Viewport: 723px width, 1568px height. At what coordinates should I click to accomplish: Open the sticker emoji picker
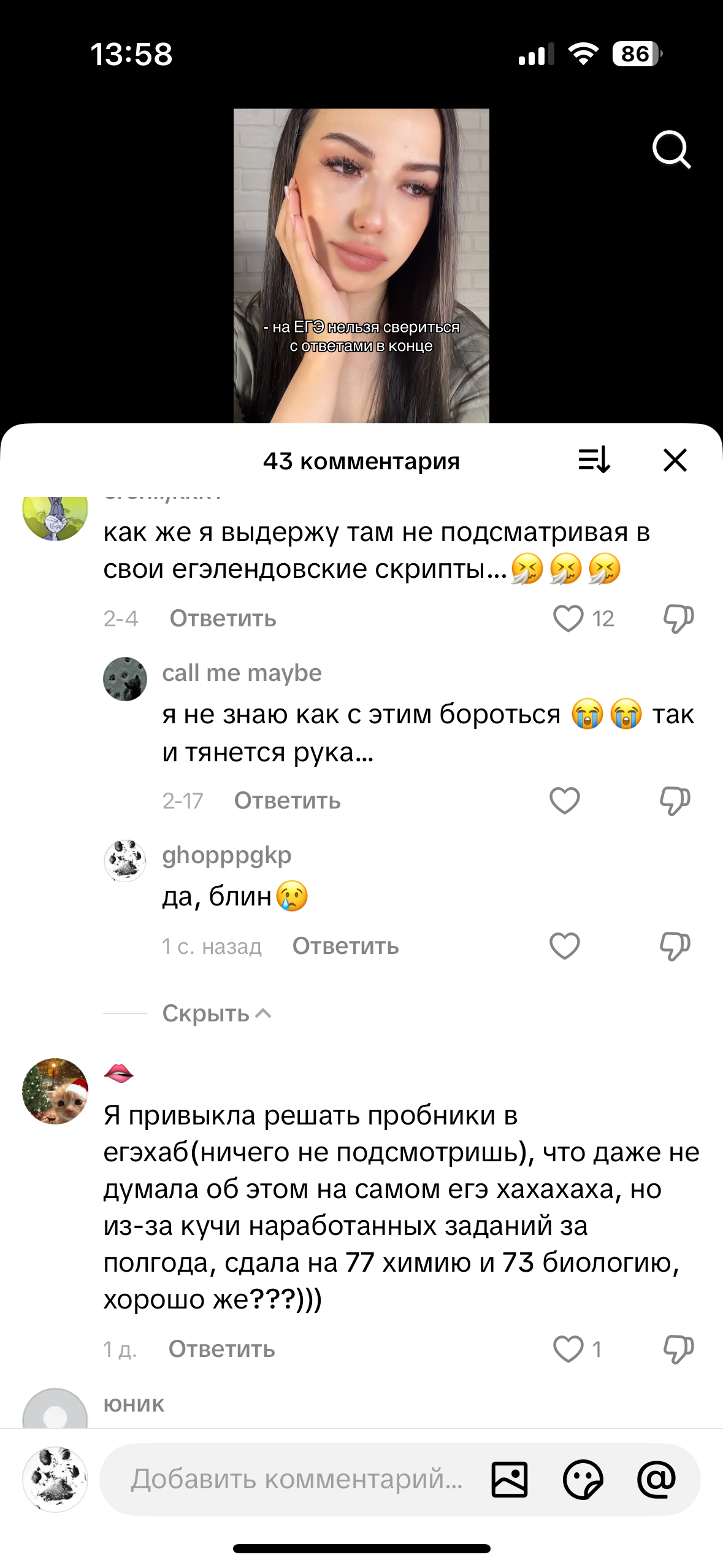[583, 1479]
